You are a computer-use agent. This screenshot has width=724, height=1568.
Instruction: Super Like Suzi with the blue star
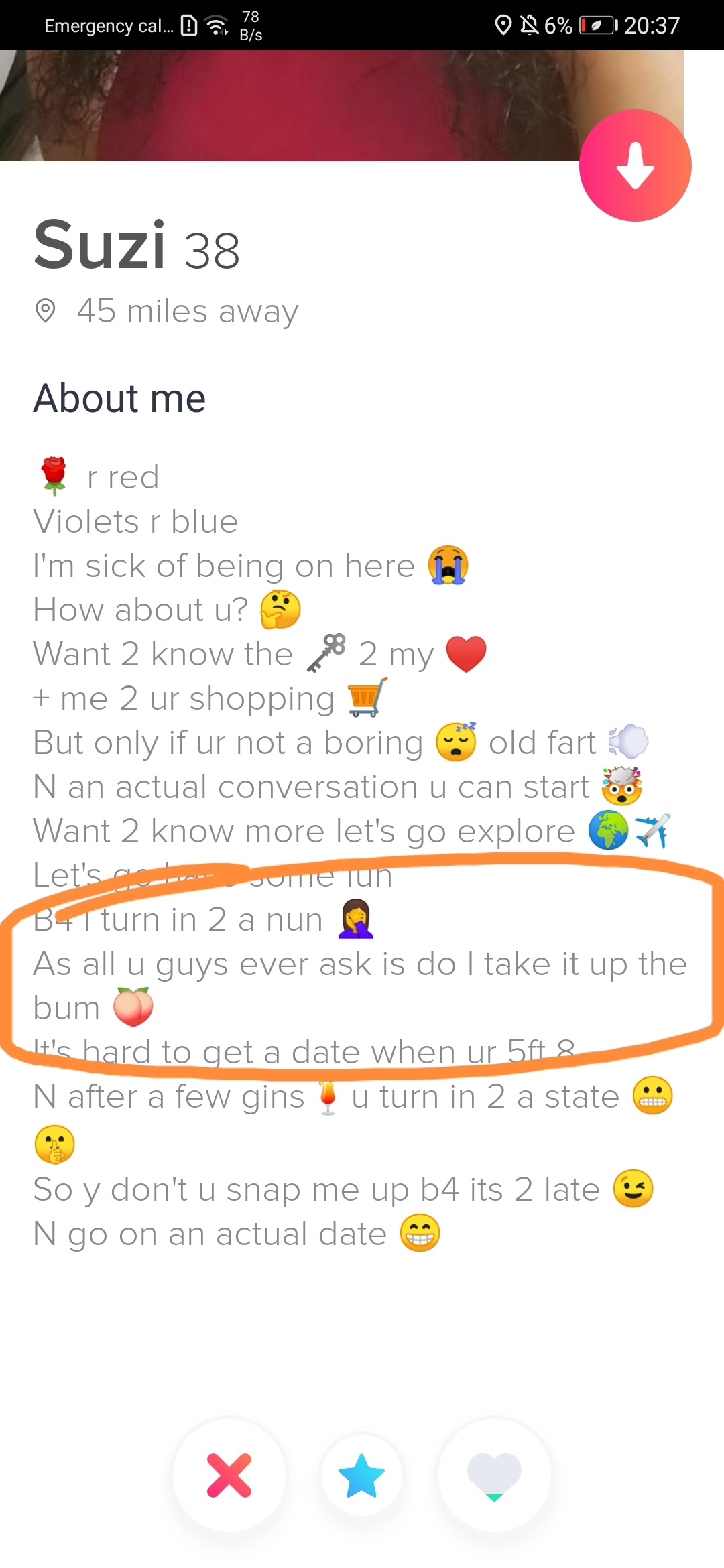point(362,1476)
